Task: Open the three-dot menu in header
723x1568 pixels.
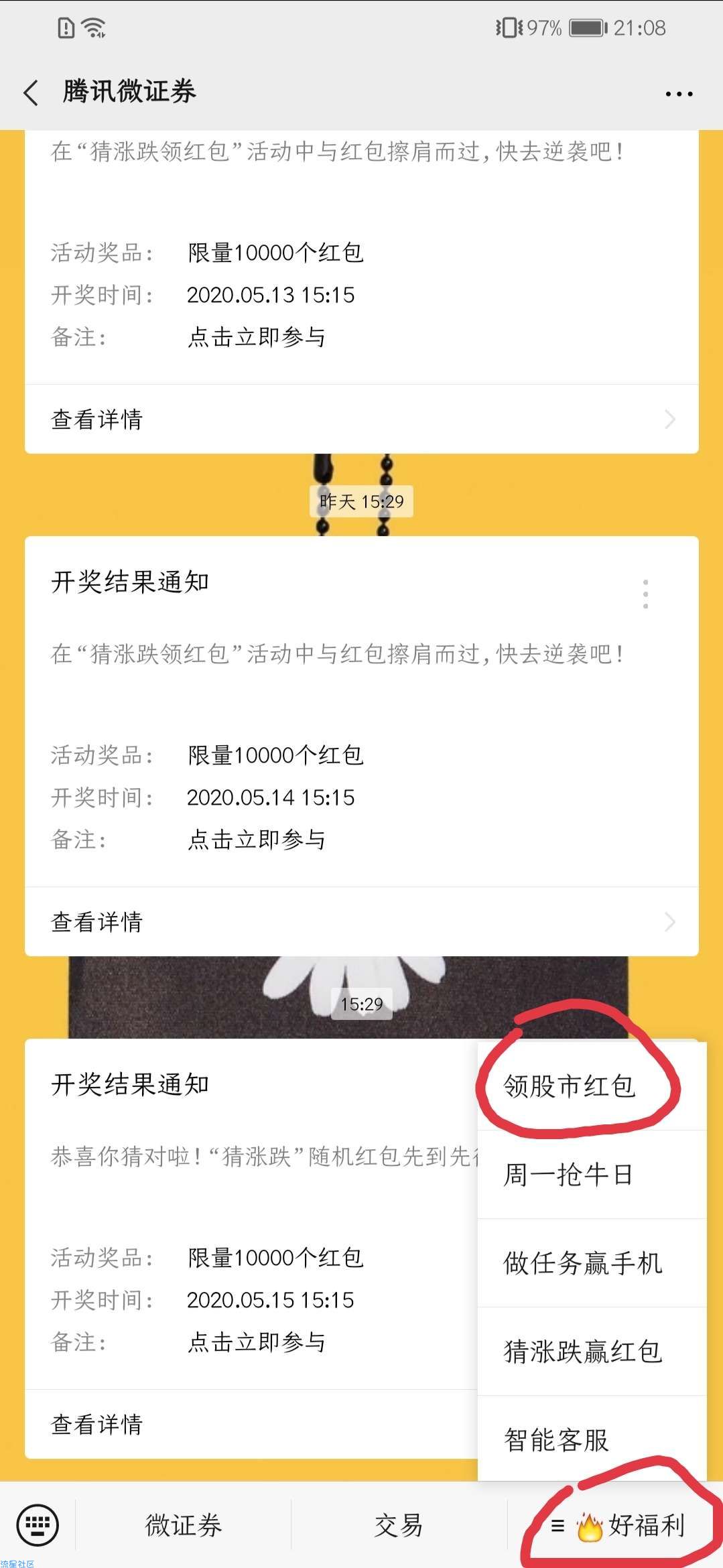Action: point(679,94)
